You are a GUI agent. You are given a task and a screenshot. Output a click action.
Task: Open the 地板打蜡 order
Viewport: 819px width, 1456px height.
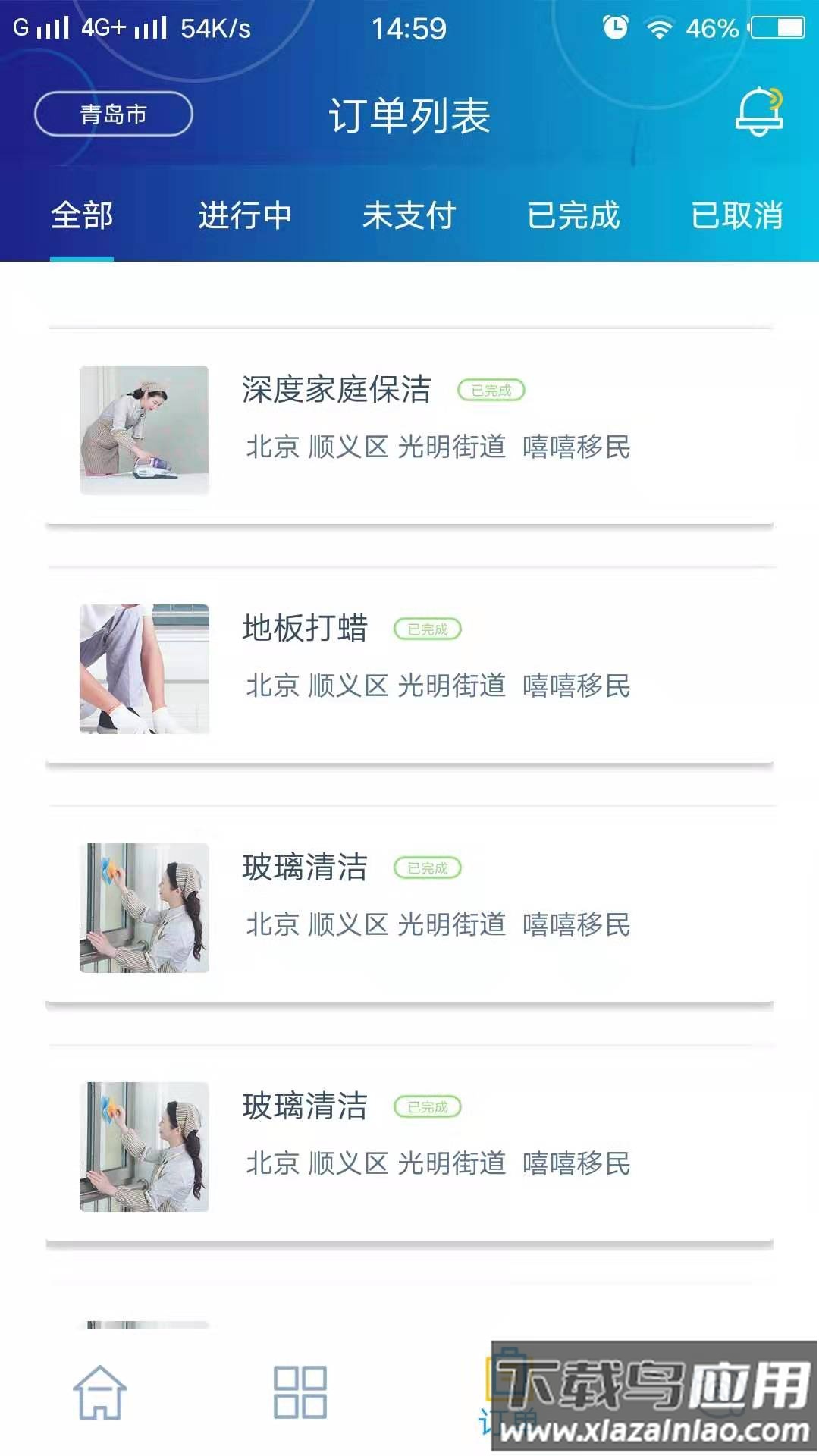click(409, 667)
